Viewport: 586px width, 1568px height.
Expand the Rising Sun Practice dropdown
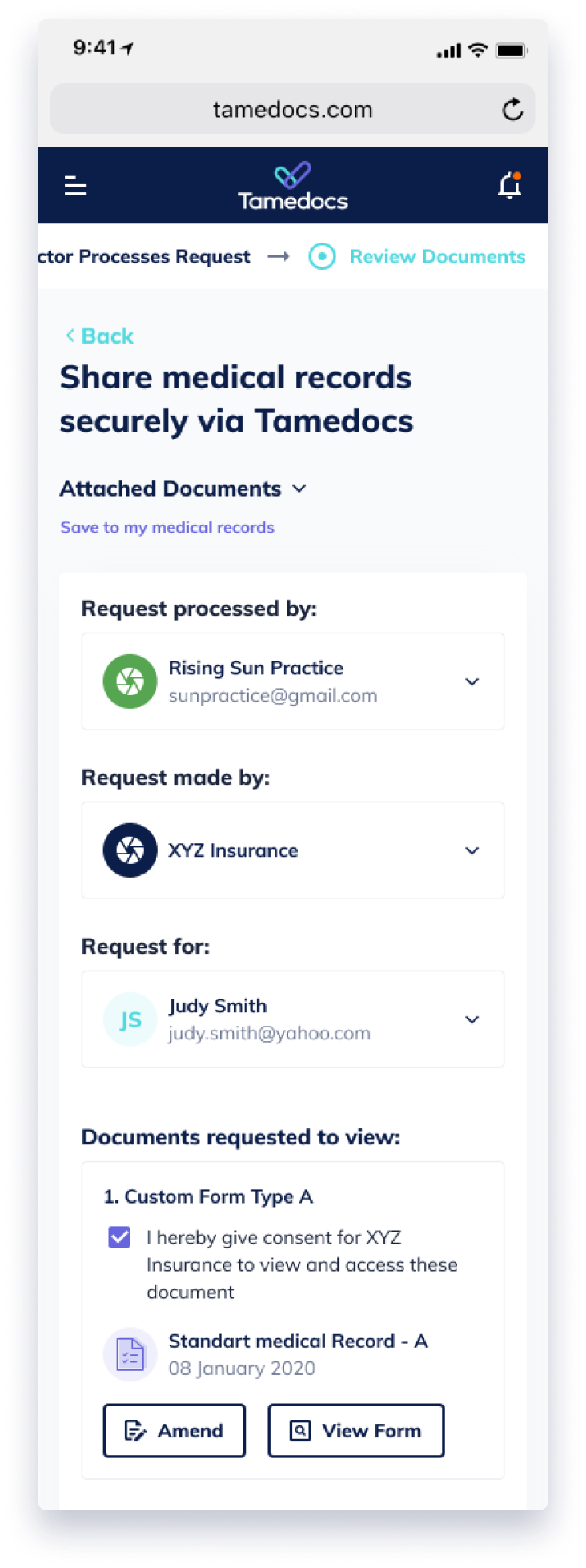[472, 681]
